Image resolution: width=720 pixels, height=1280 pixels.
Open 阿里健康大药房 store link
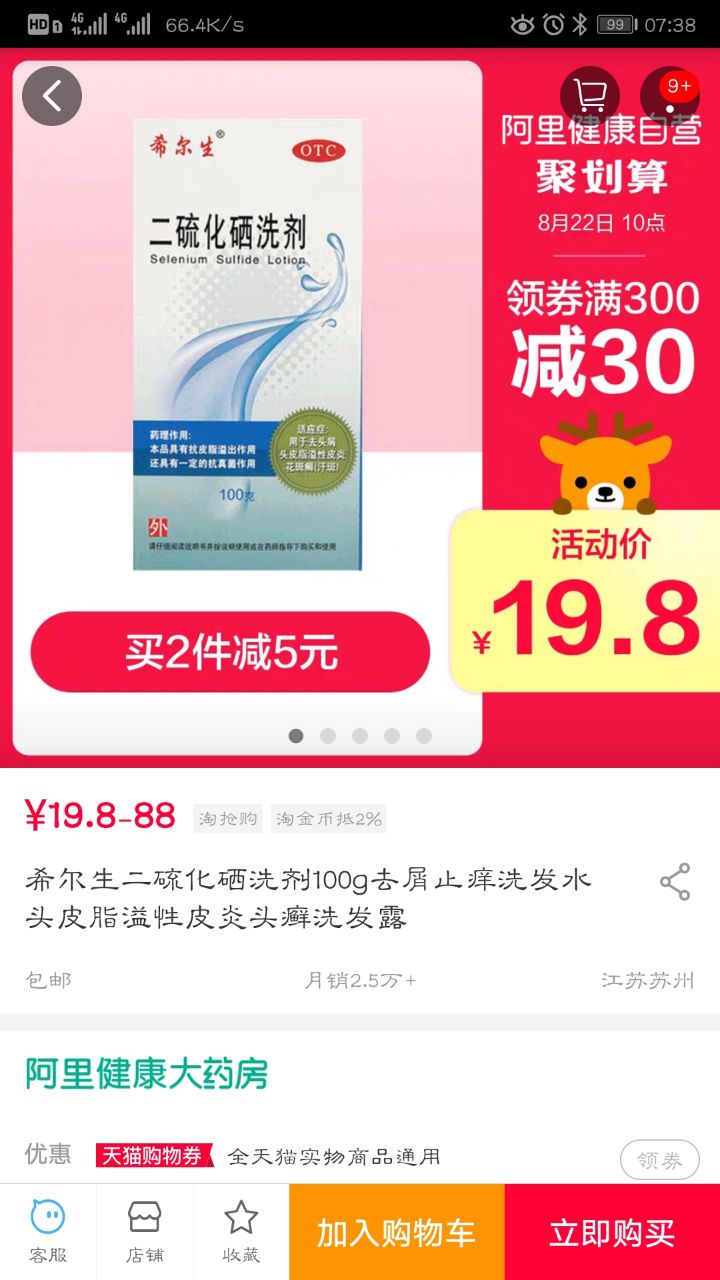click(147, 1074)
